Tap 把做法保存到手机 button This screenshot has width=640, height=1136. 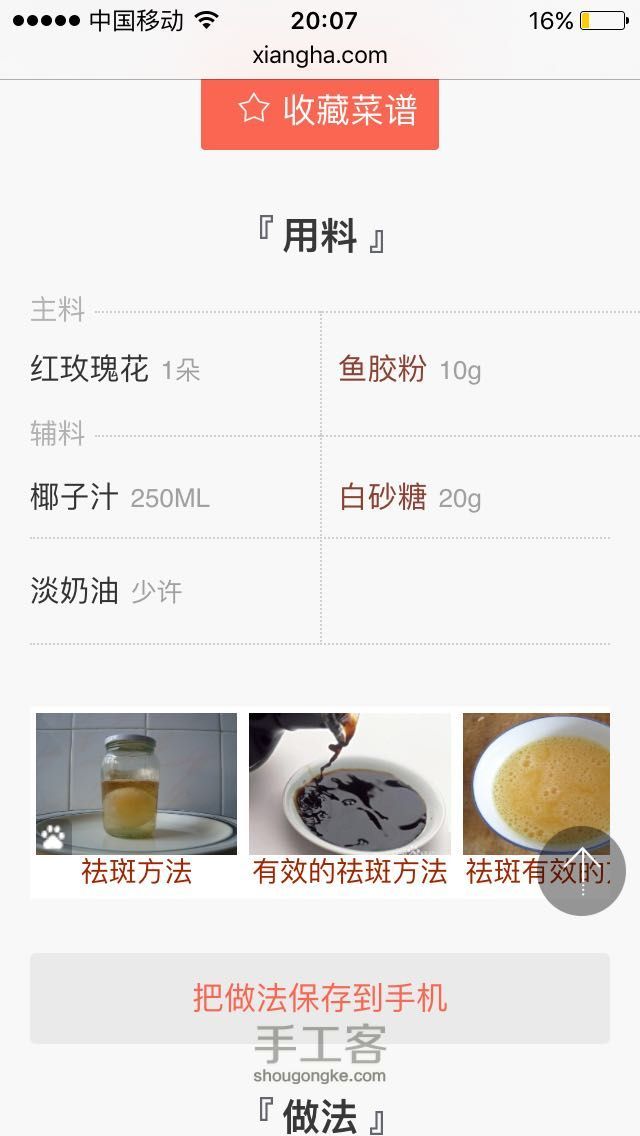pyautogui.click(x=320, y=998)
